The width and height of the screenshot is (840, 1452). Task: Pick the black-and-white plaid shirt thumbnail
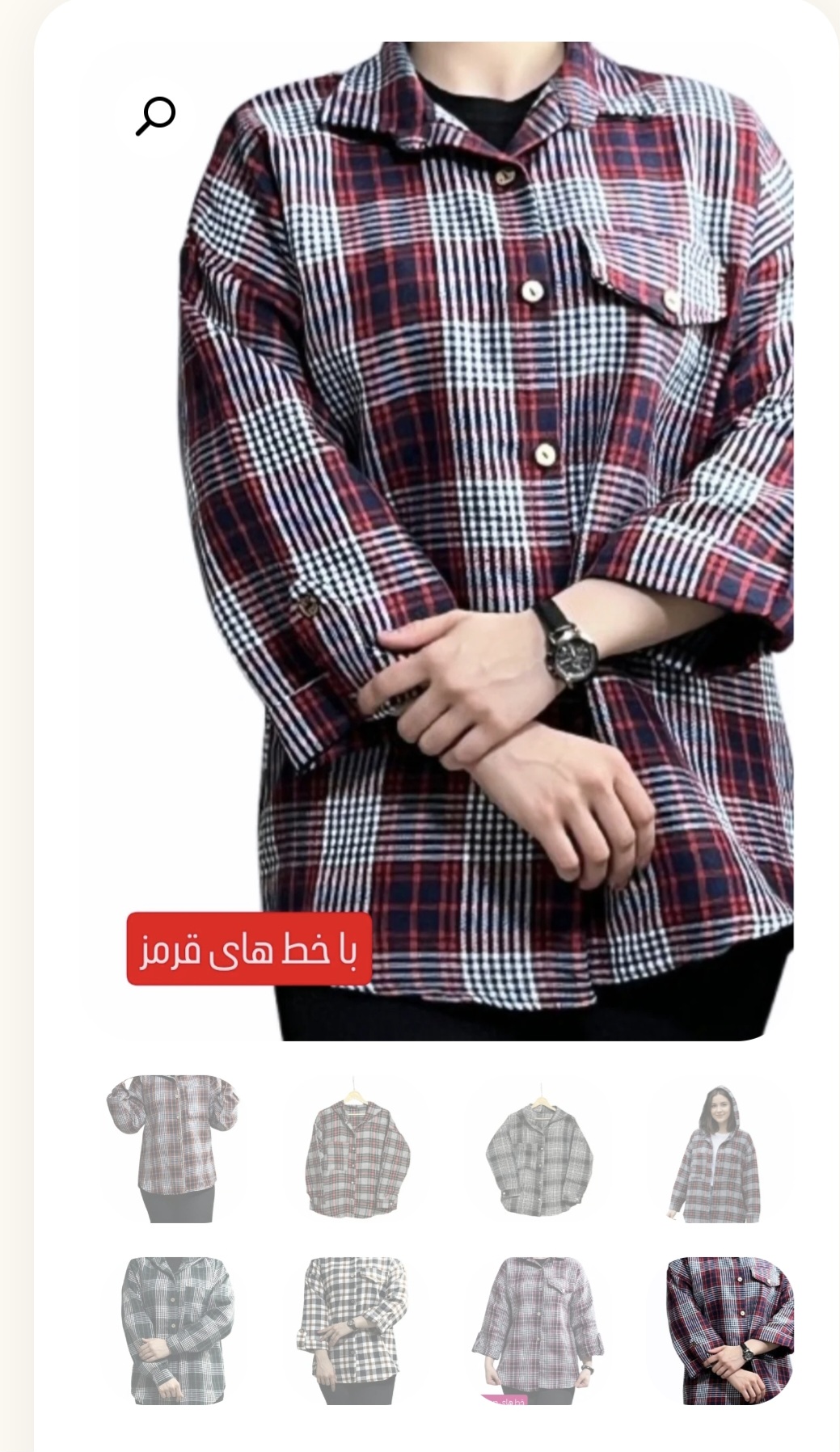tap(352, 1330)
